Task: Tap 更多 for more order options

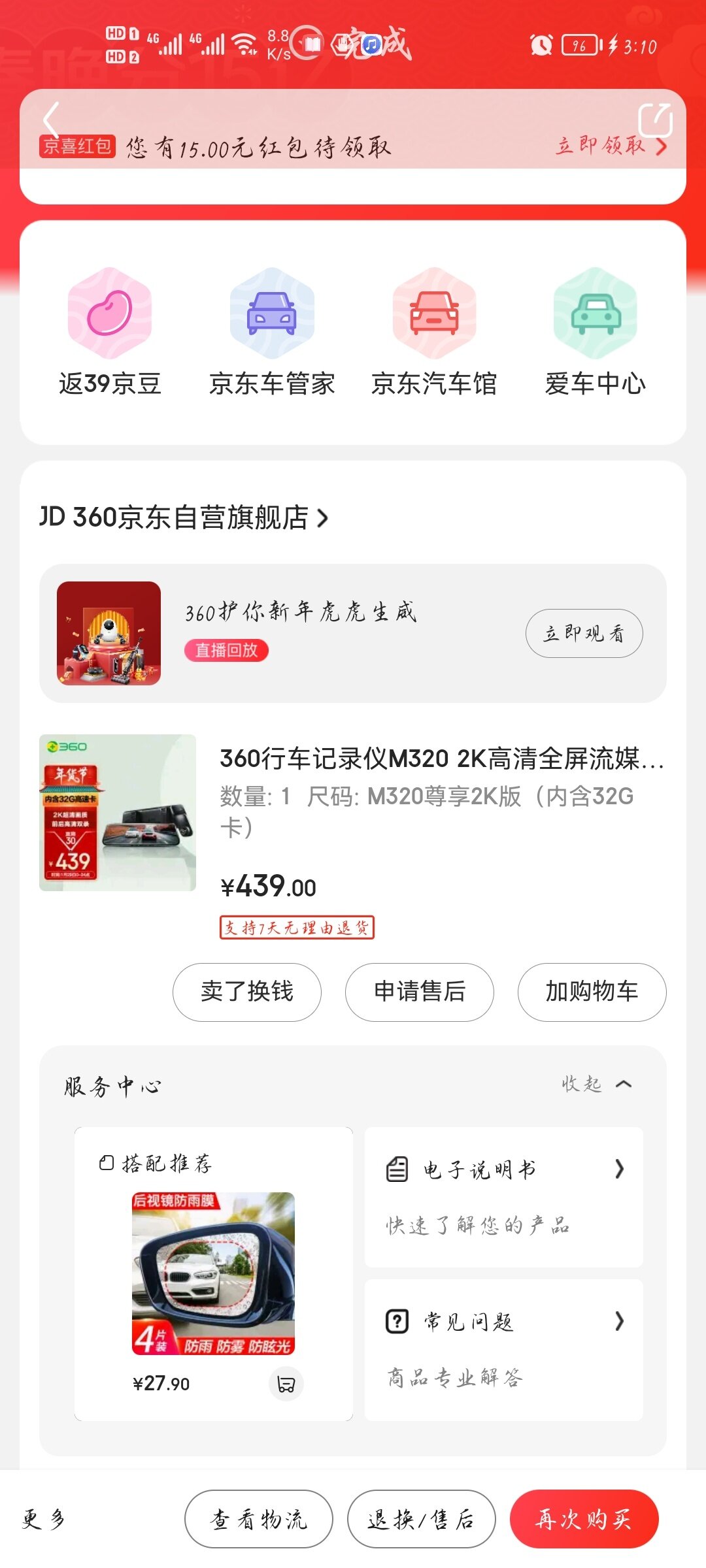Action: 43,1519
